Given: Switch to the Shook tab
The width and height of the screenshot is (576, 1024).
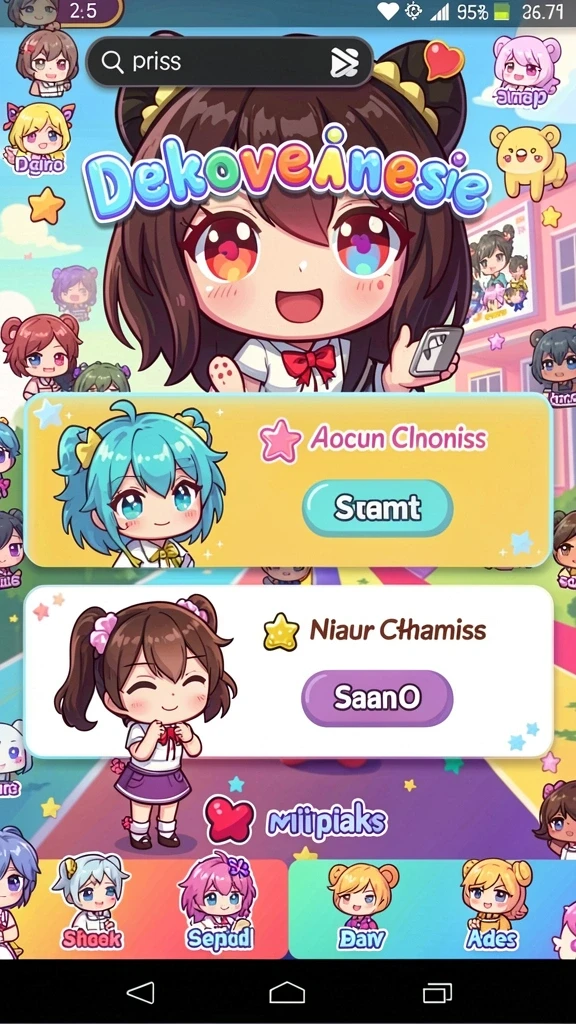Looking at the screenshot, I should (x=92, y=909).
